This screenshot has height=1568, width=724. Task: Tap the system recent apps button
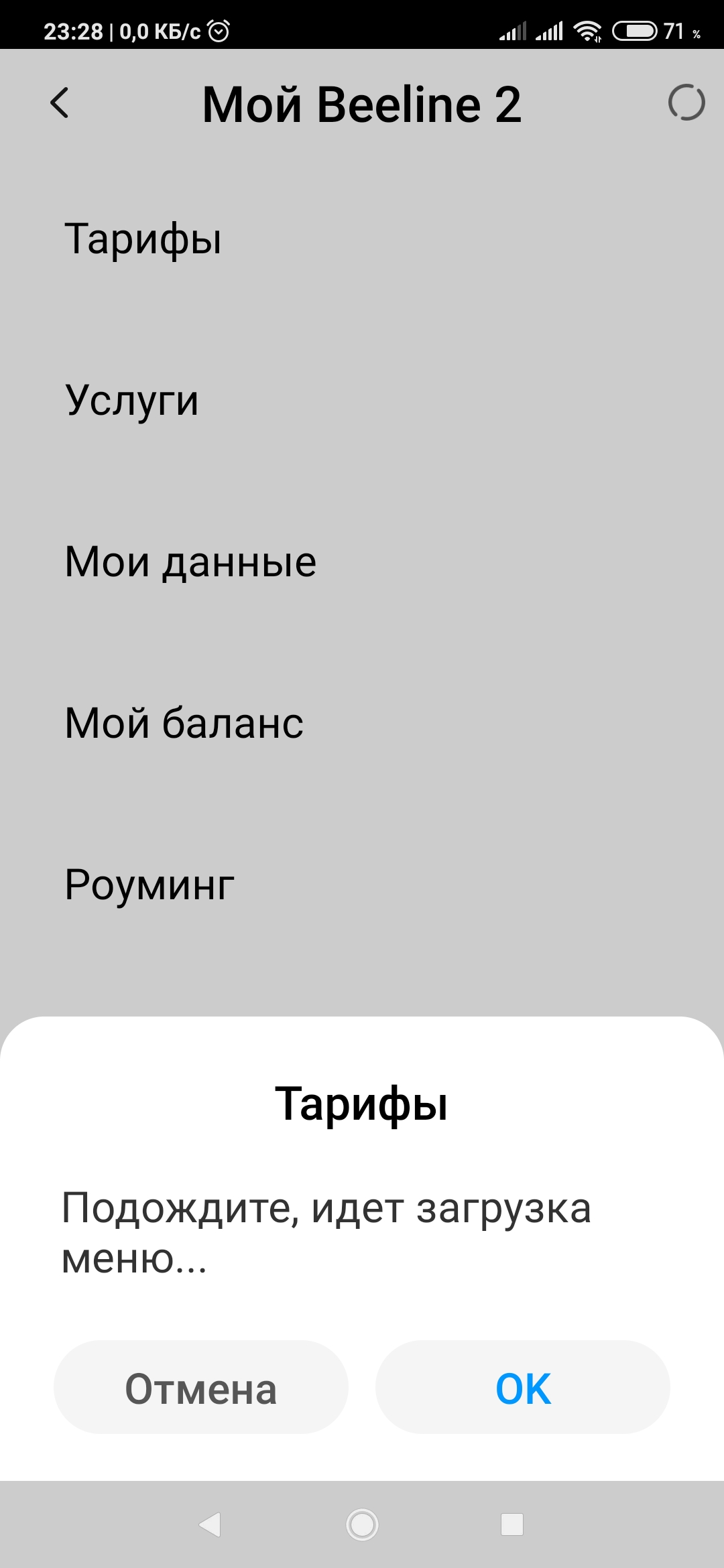(x=512, y=1524)
